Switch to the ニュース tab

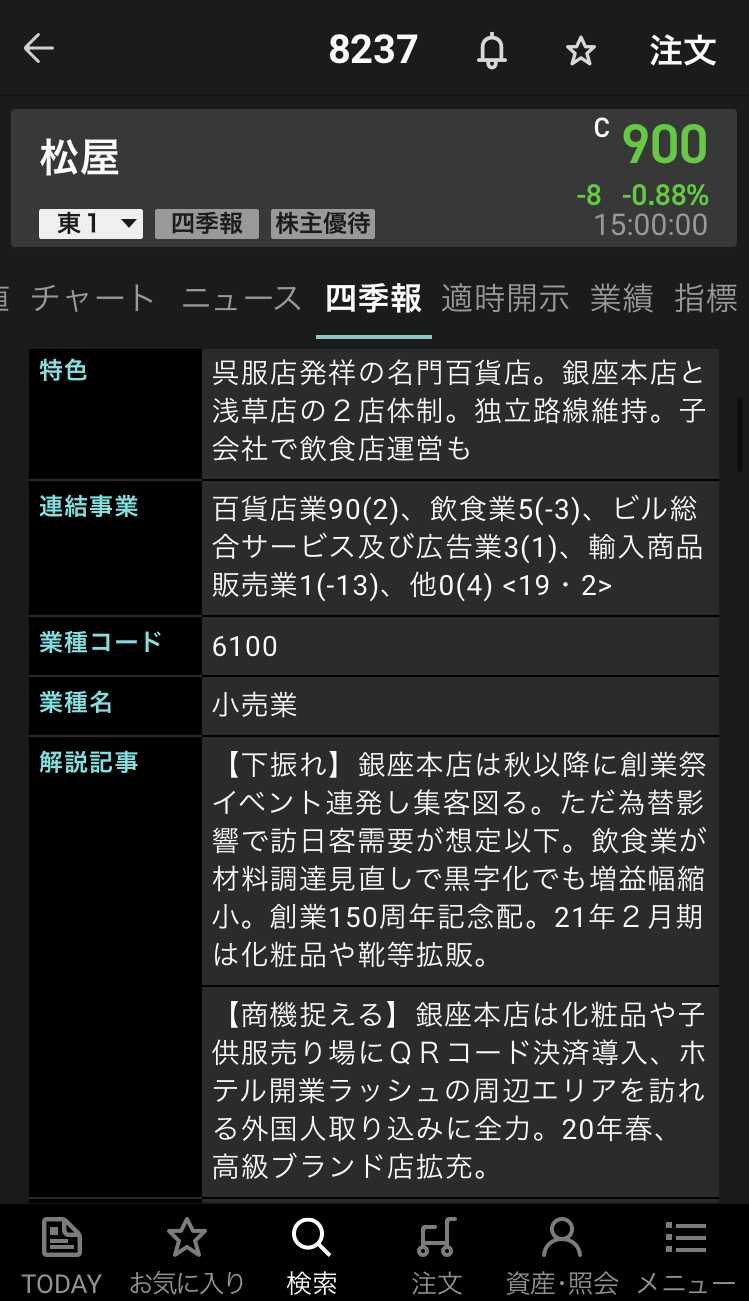point(241,298)
